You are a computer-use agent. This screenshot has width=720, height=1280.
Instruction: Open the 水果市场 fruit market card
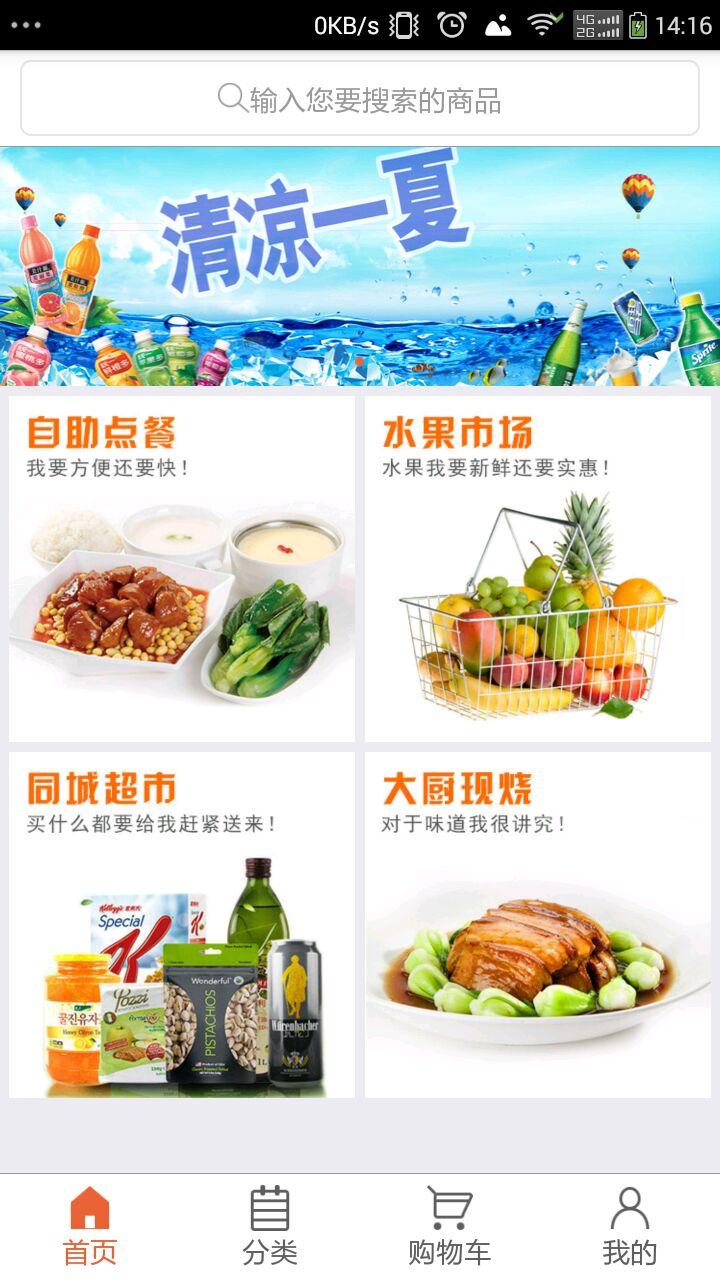click(537, 568)
